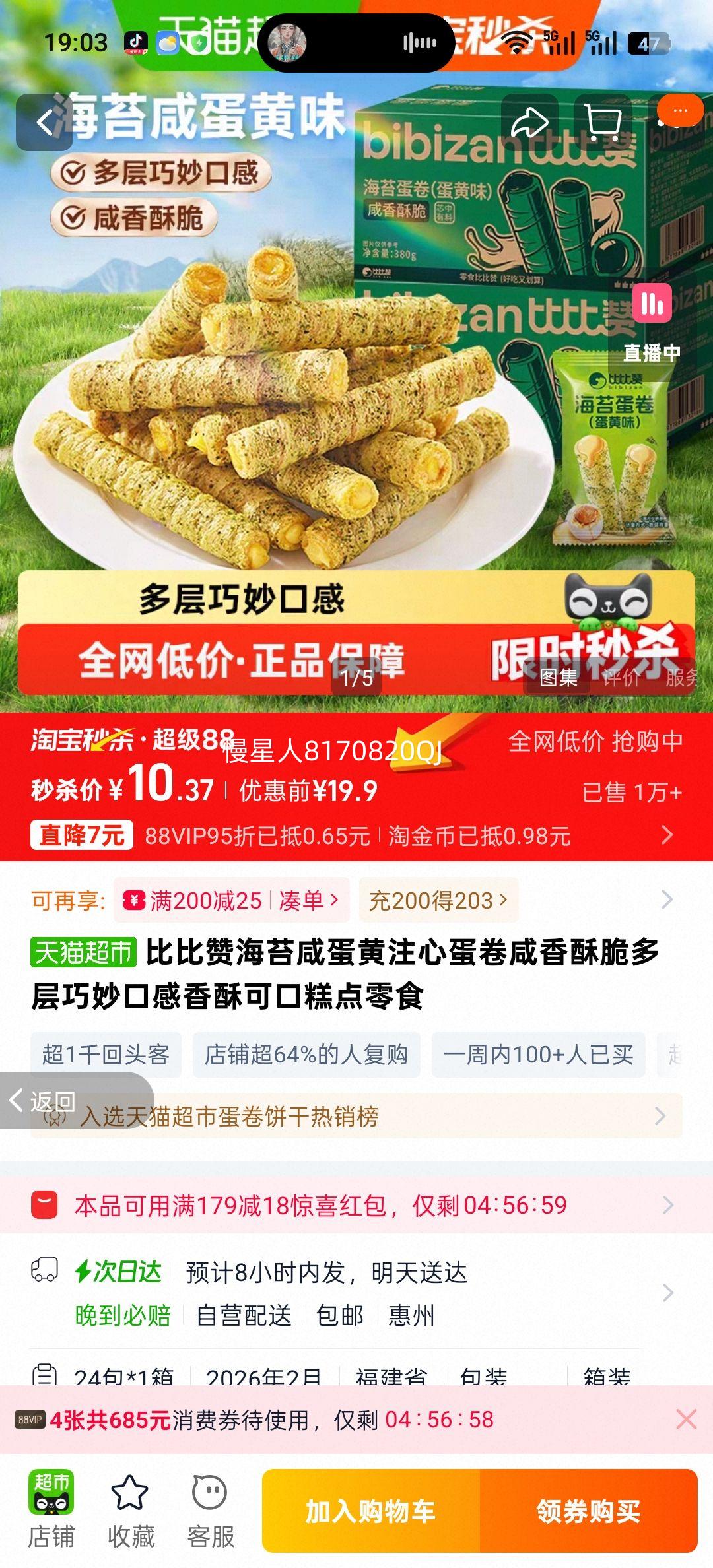713x1568 pixels.
Task: Contact 客服 customer service
Action: [210, 1506]
